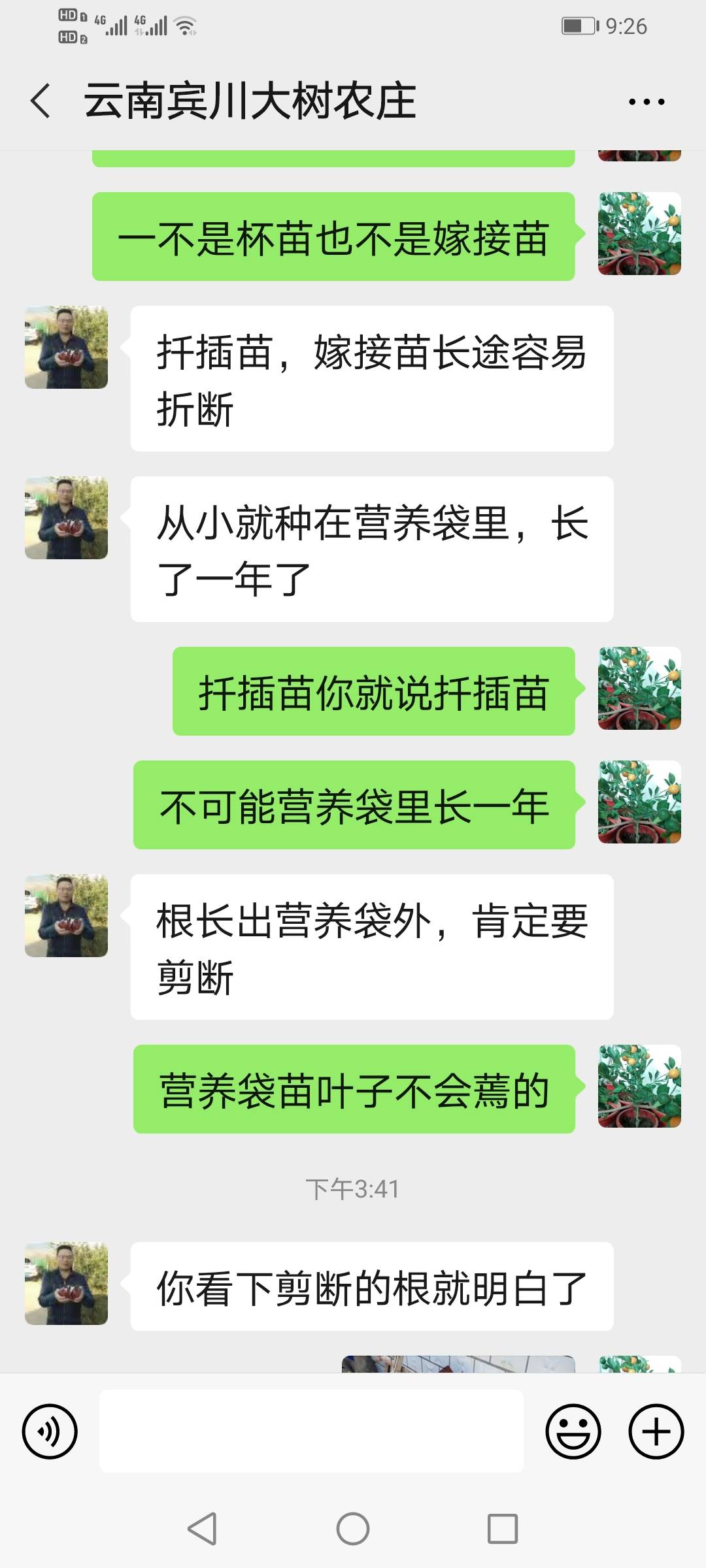Viewport: 706px width, 1568px height.
Task: Switch to voice message input
Action: pos(50,1431)
